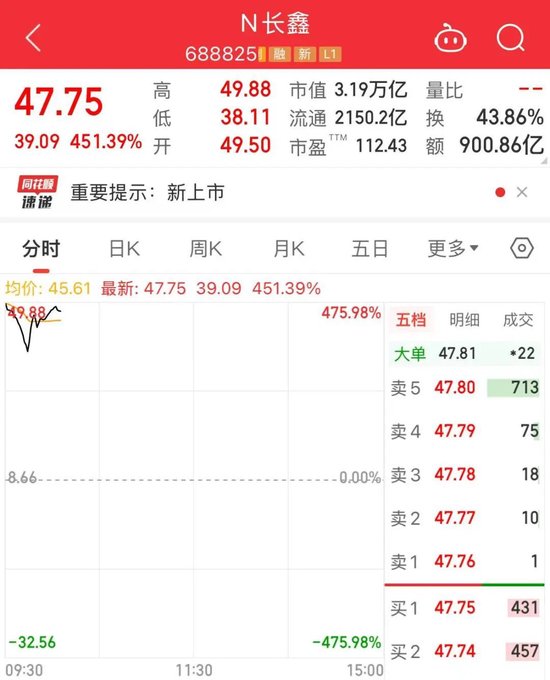
Task: Select the 分时 chart tab
Action: [41, 249]
